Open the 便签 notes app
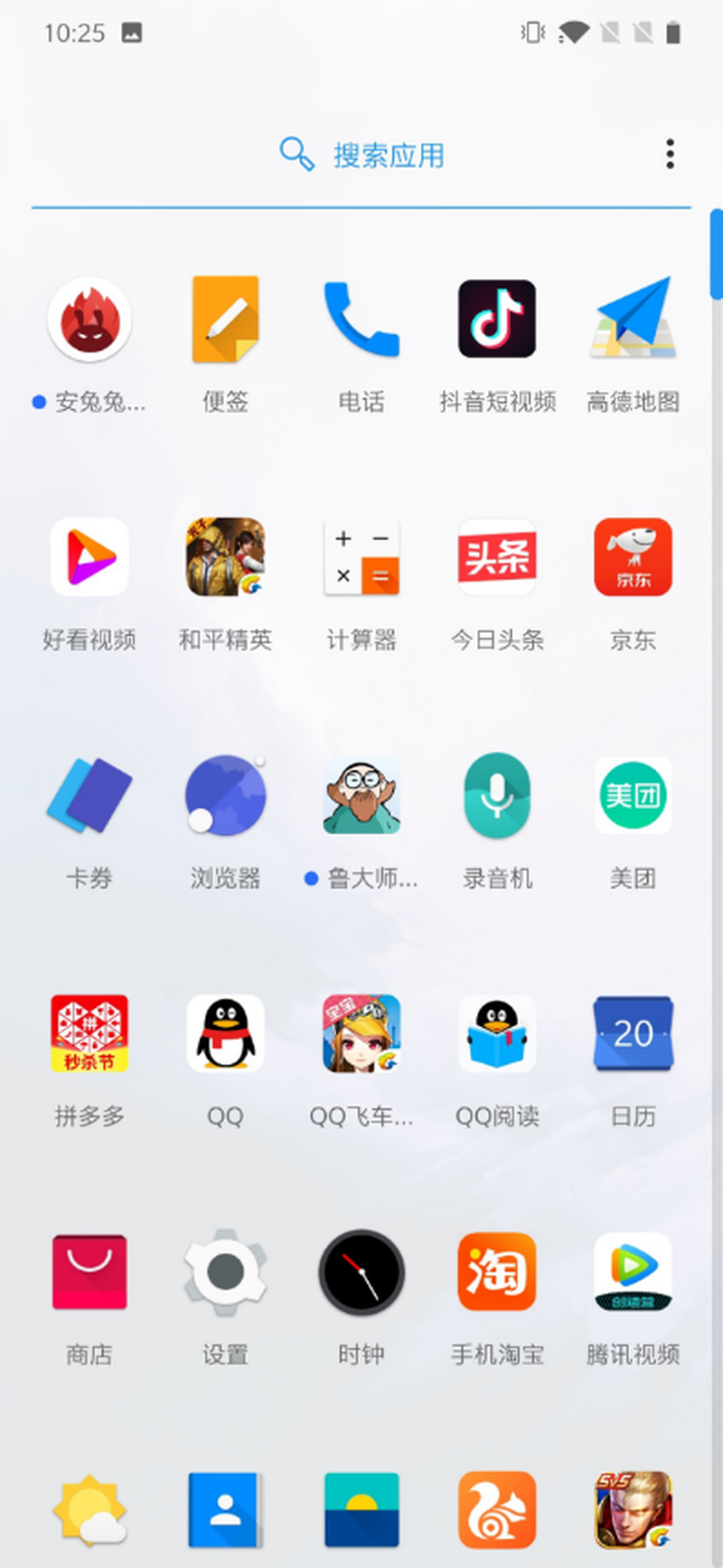Screen dimensions: 723x1568 (x=225, y=320)
